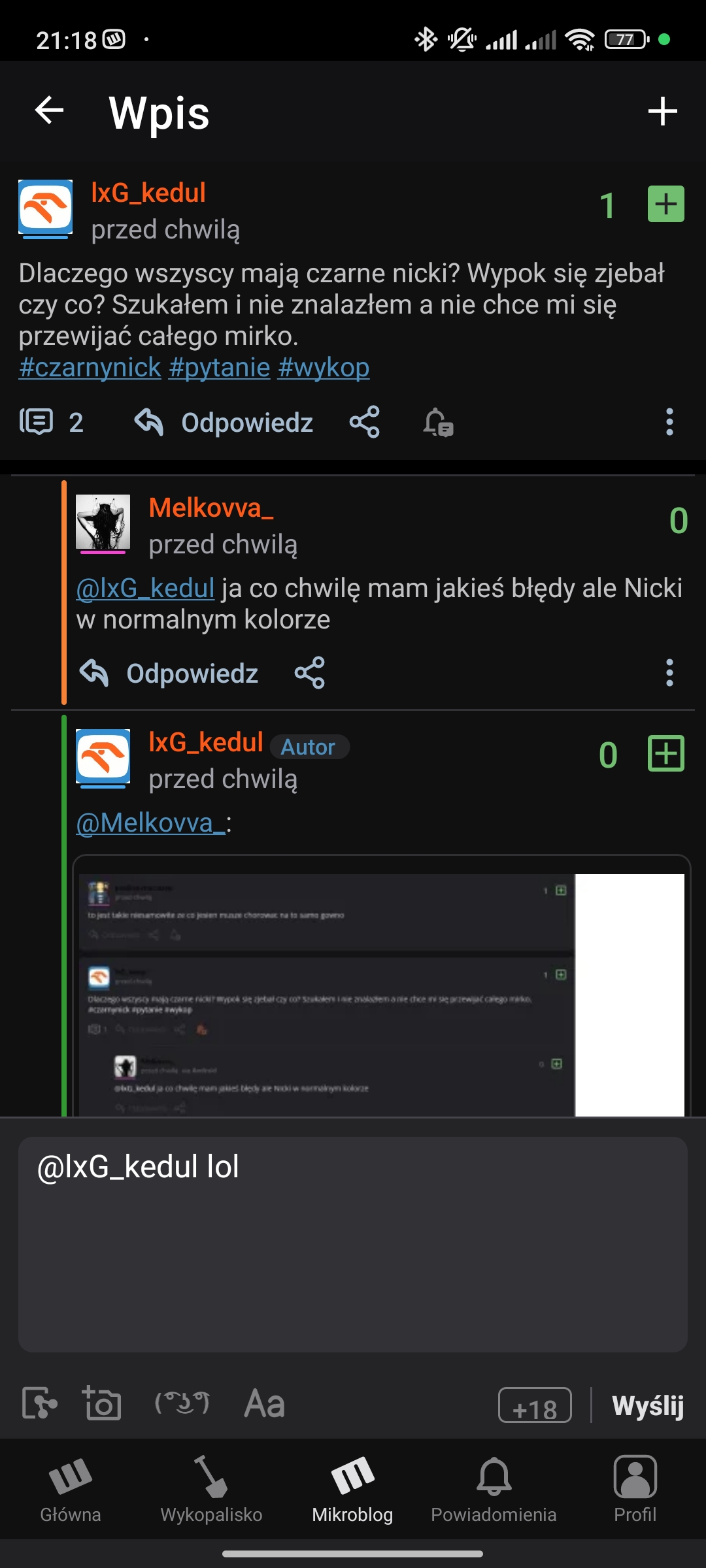The height and width of the screenshot is (1568, 706).
Task: Open the #wykop hashtag
Action: [x=324, y=368]
